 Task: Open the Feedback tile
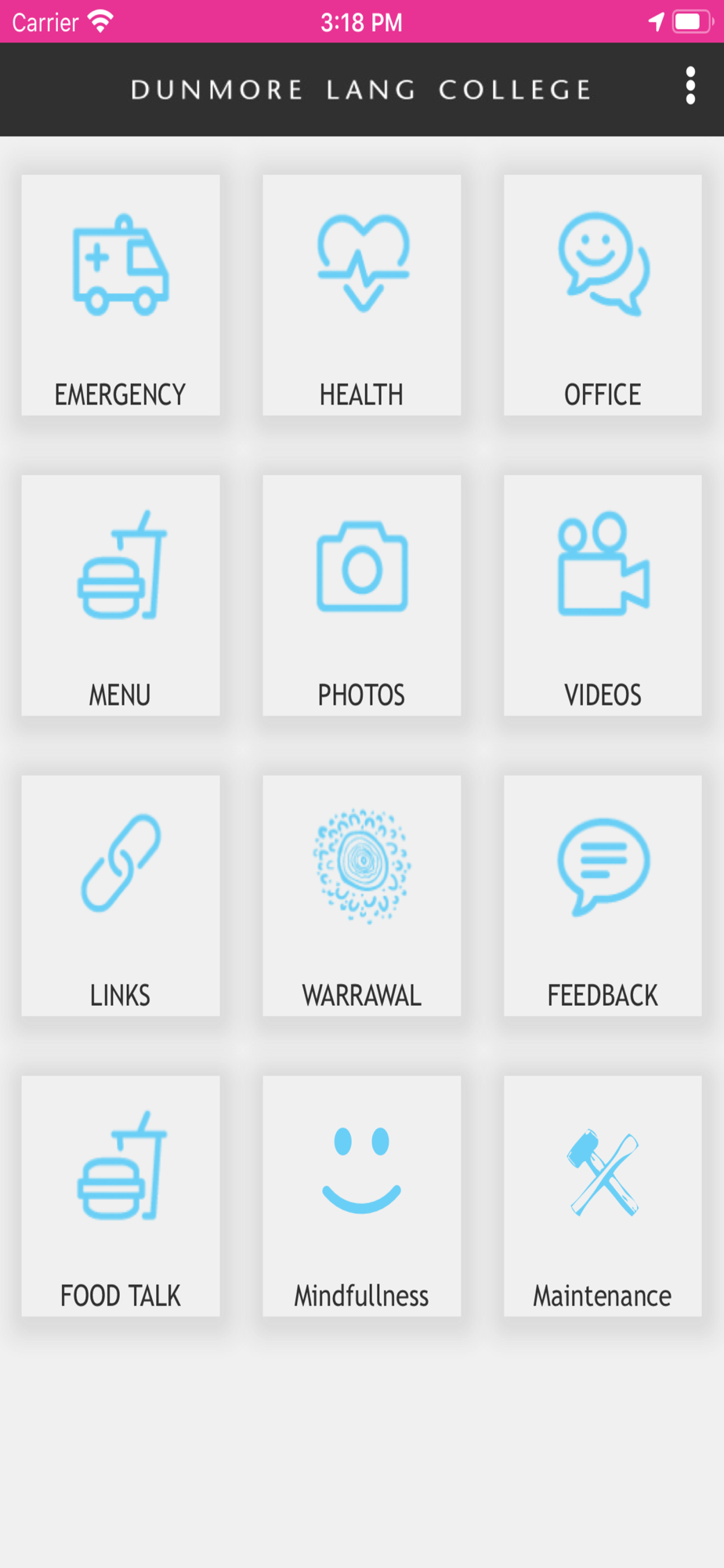[x=603, y=895]
